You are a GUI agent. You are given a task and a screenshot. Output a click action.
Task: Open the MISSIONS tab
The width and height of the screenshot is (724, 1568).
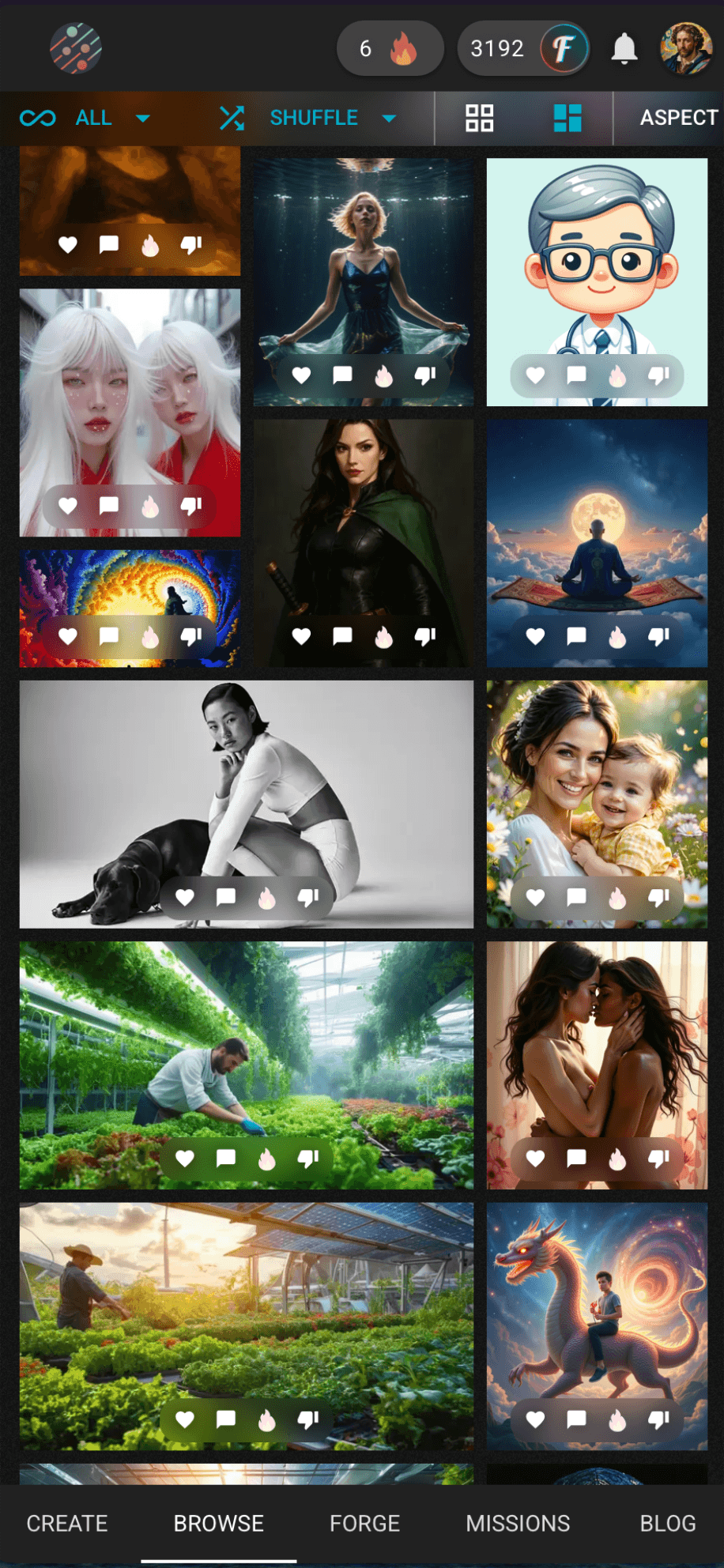518,1523
